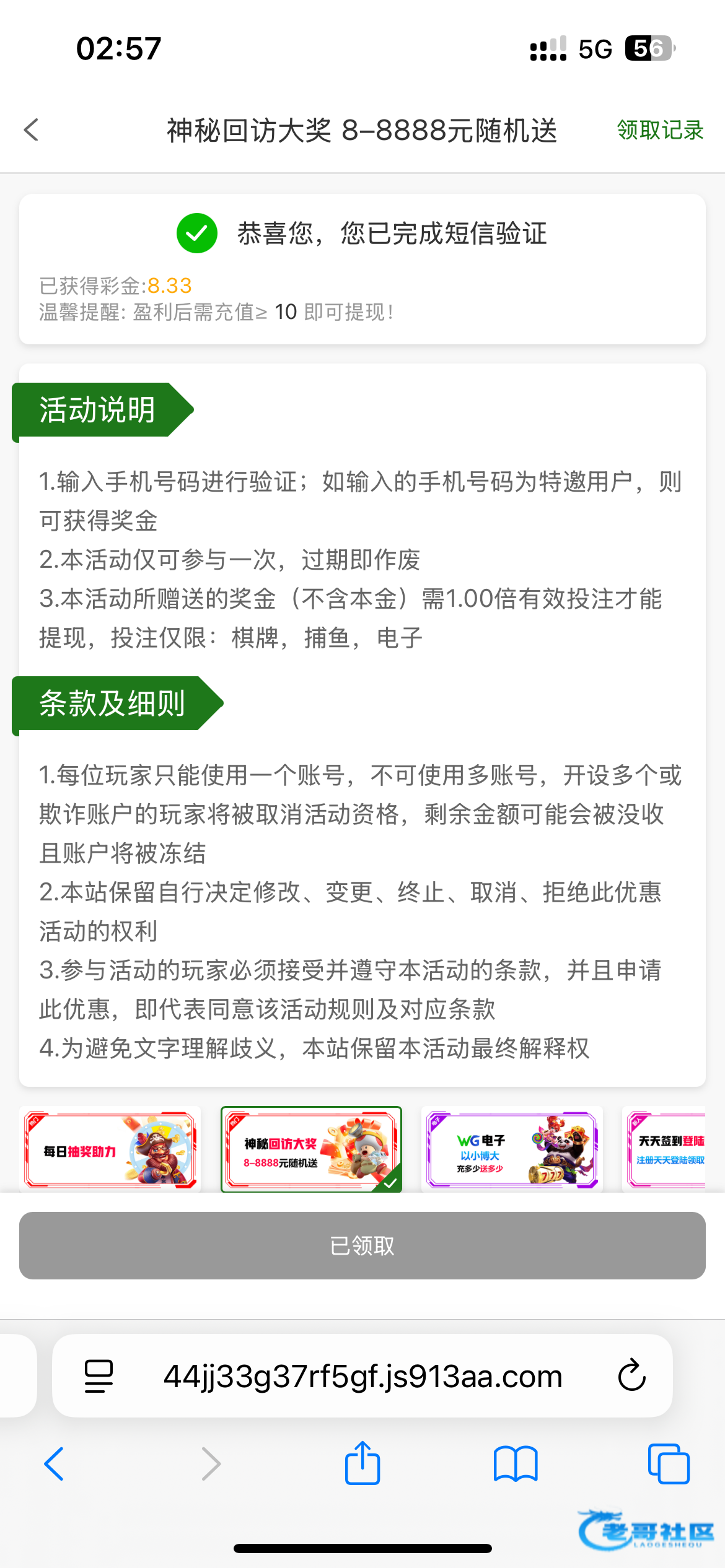The image size is (725, 1568).
Task: Open the 每日抽奖助力 promotion card
Action: 110,1149
